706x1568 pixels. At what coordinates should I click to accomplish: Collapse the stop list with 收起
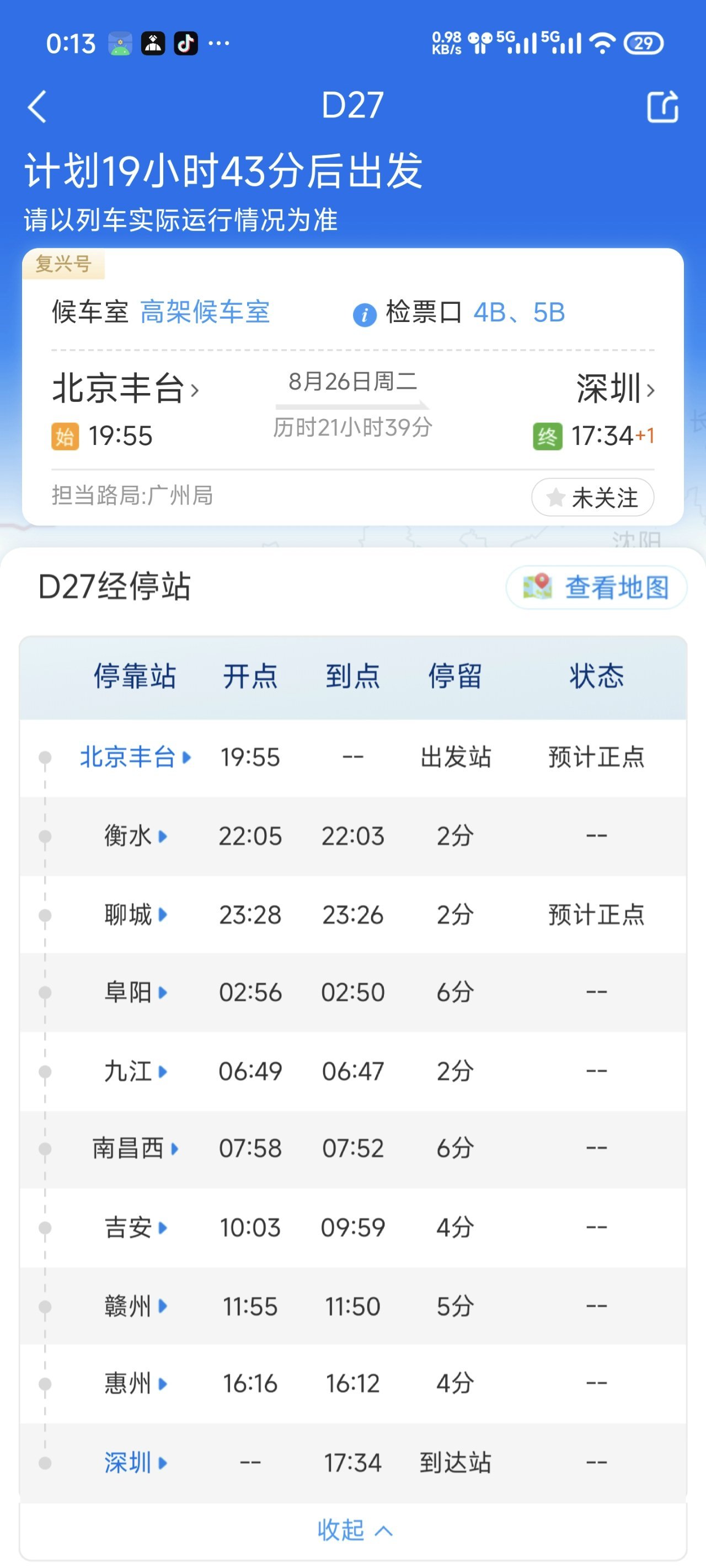tap(354, 1529)
